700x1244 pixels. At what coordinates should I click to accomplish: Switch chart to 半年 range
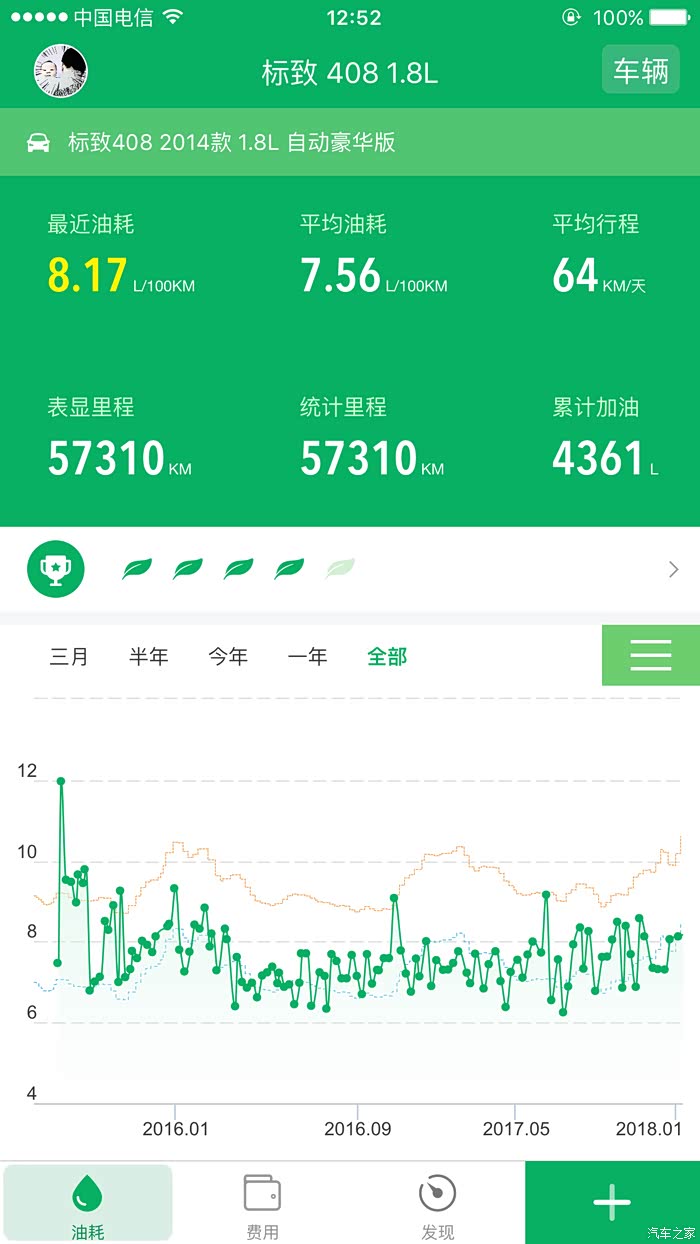coord(149,657)
